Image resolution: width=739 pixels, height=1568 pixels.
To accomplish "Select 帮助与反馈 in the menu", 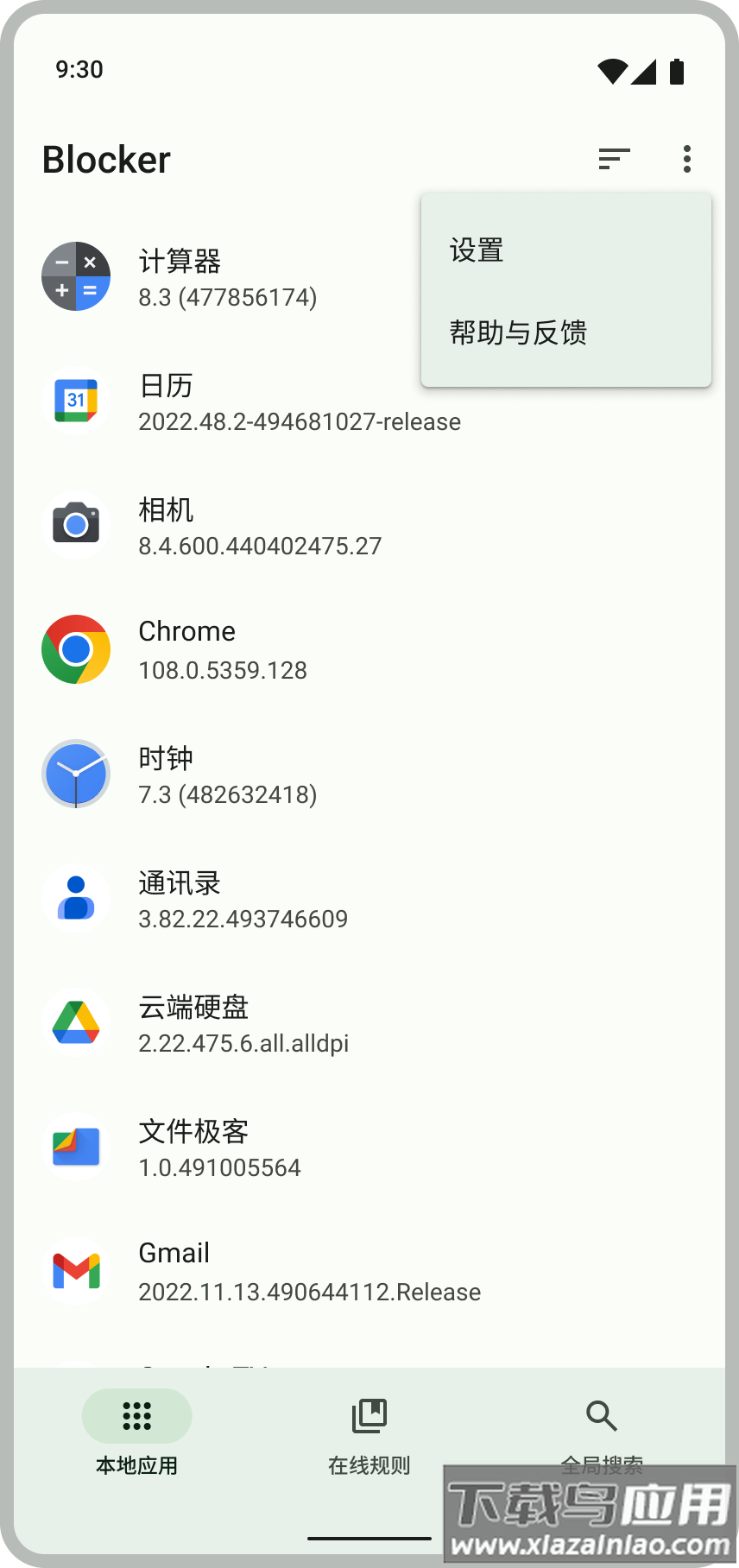I will click(x=516, y=332).
